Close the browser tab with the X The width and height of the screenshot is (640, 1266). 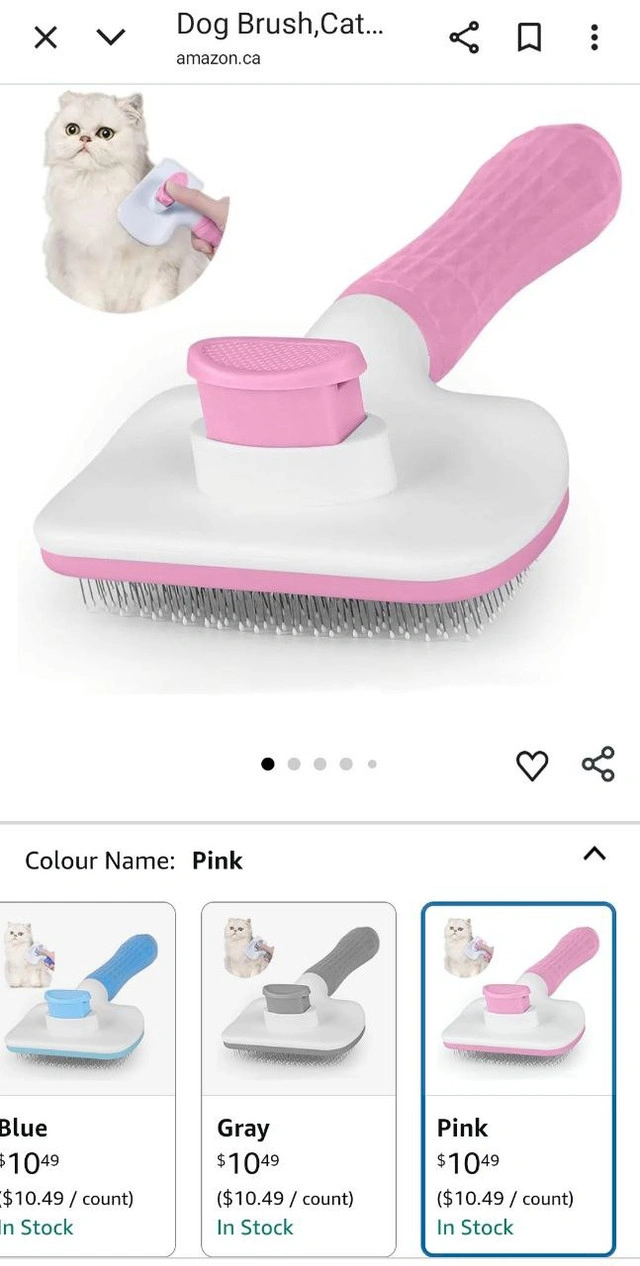(45, 38)
